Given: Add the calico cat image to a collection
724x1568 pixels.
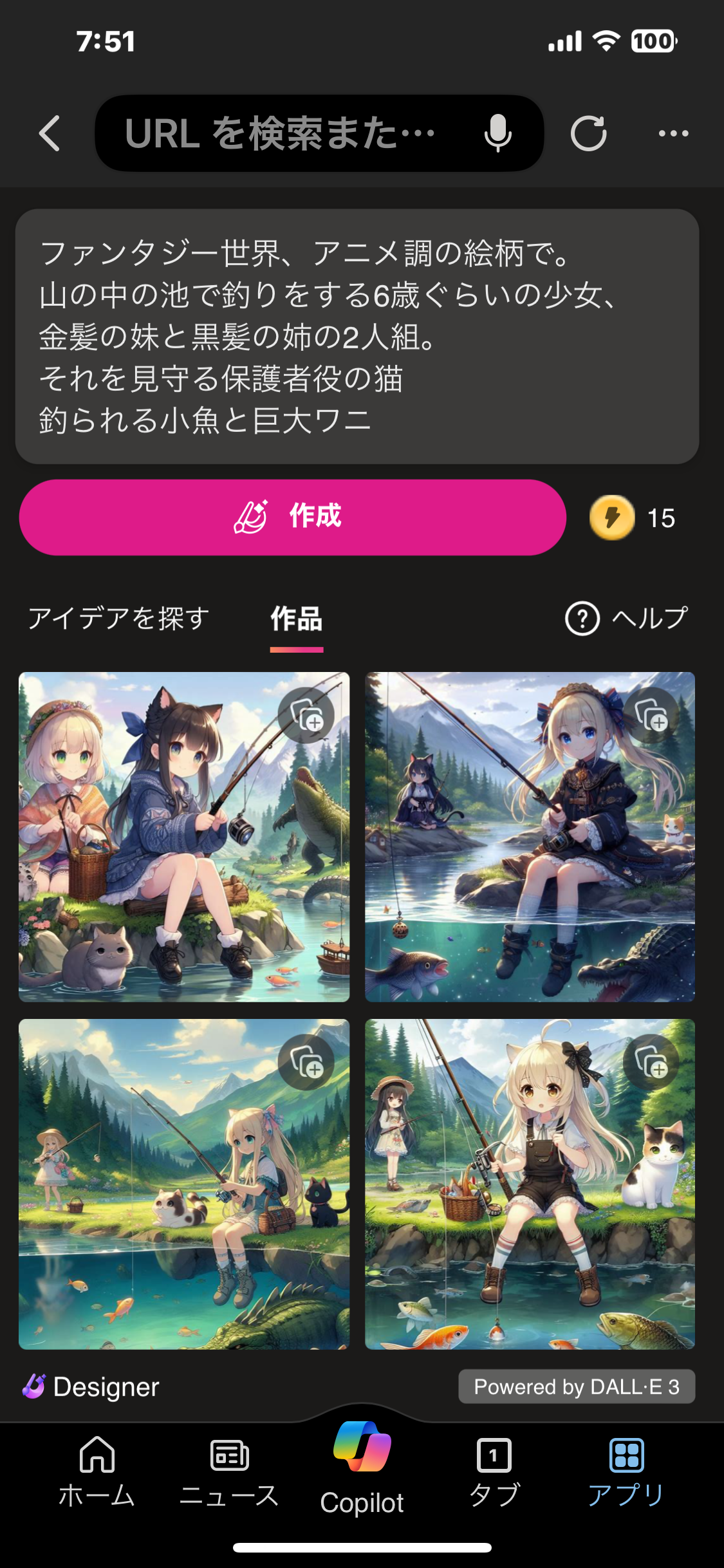Looking at the screenshot, I should point(651,1062).
